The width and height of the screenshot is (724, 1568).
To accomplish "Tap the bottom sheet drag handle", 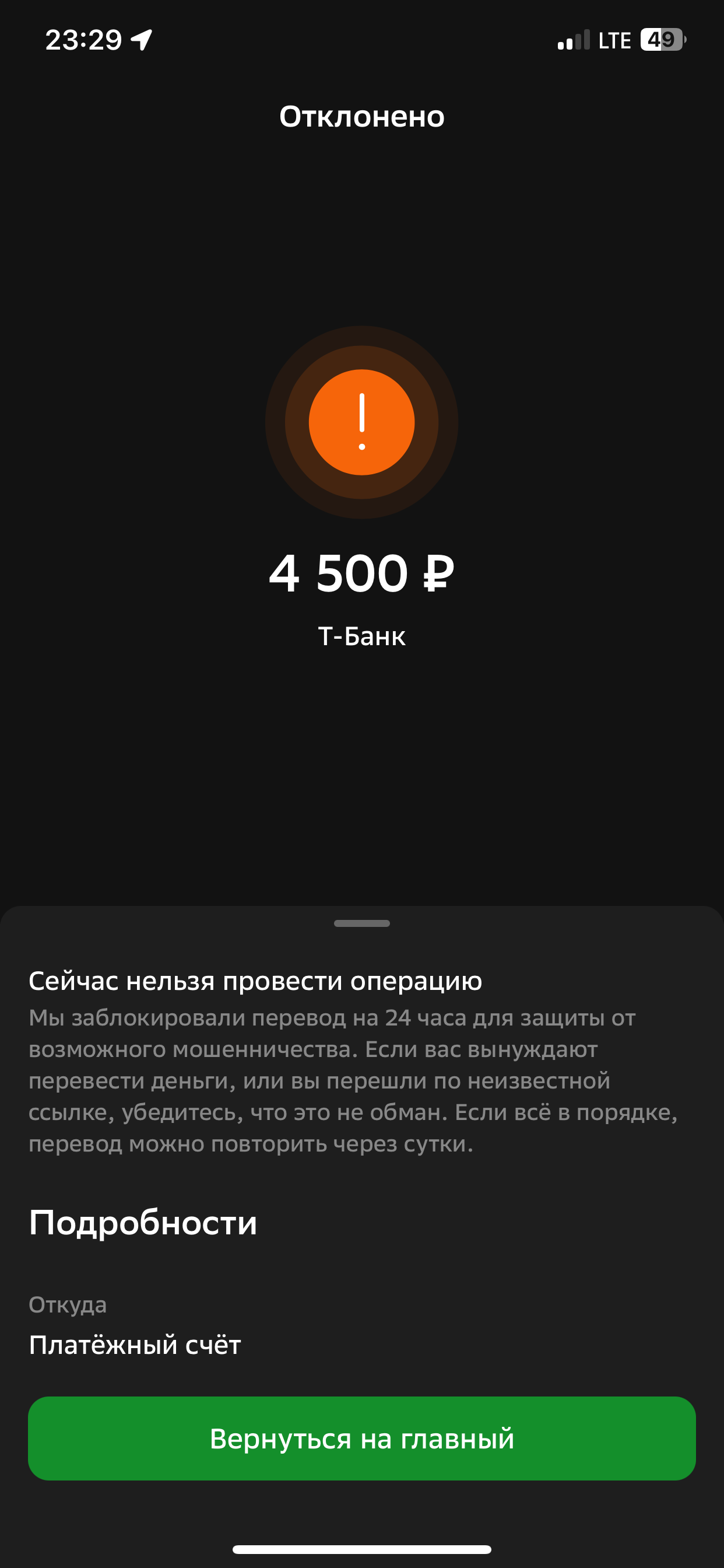I will pyautogui.click(x=362, y=923).
